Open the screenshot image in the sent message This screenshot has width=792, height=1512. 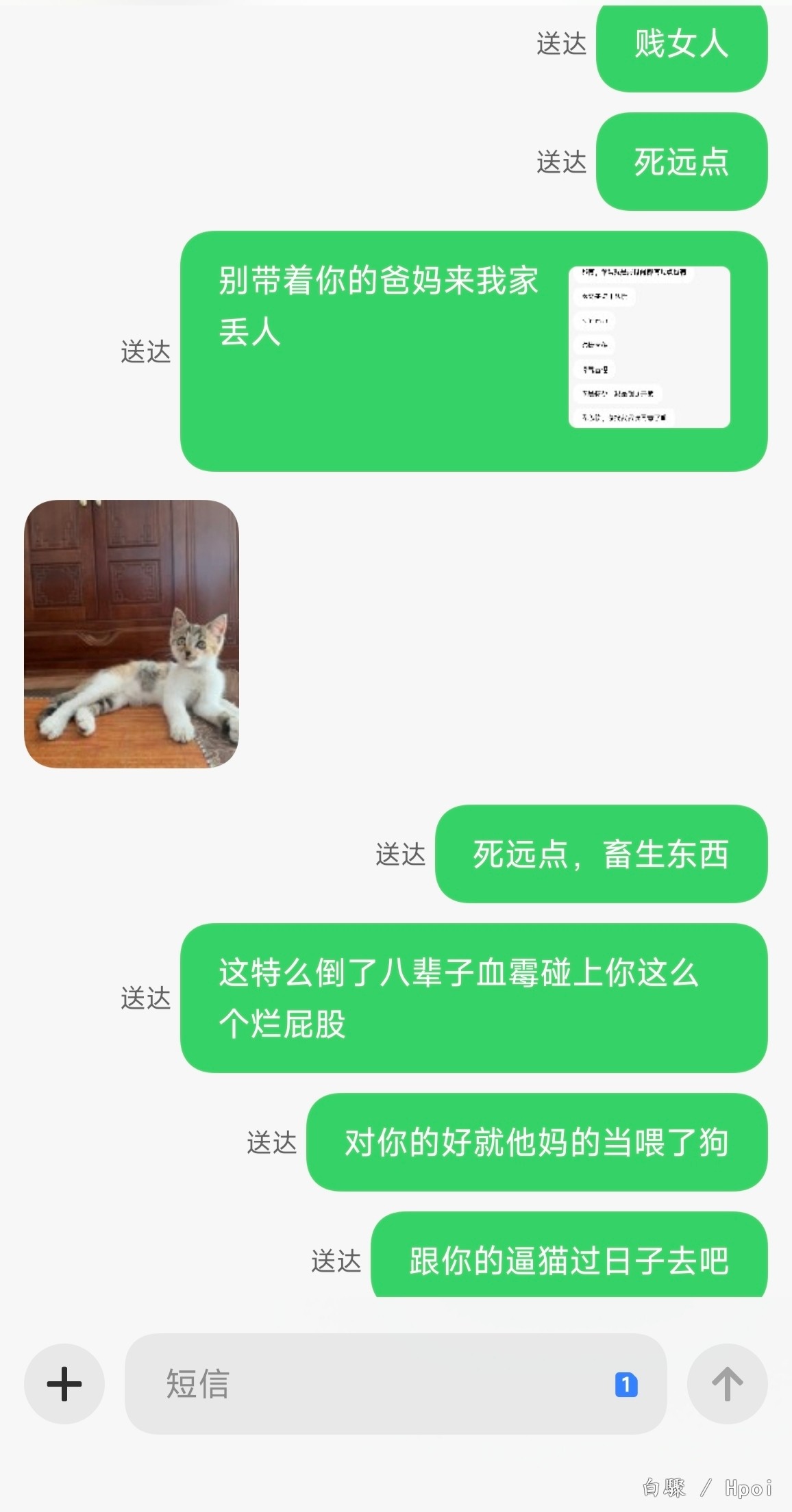649,346
